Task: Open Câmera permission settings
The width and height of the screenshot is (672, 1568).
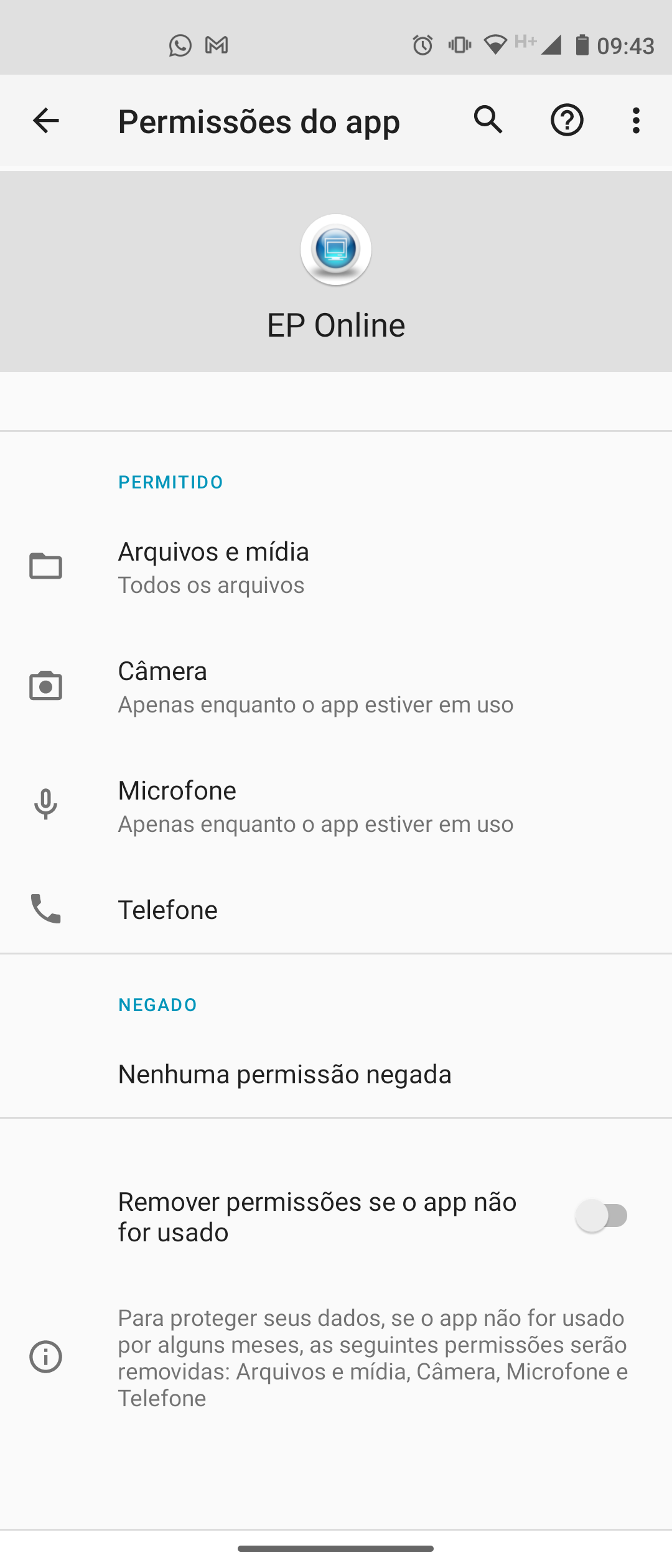Action: [x=336, y=686]
